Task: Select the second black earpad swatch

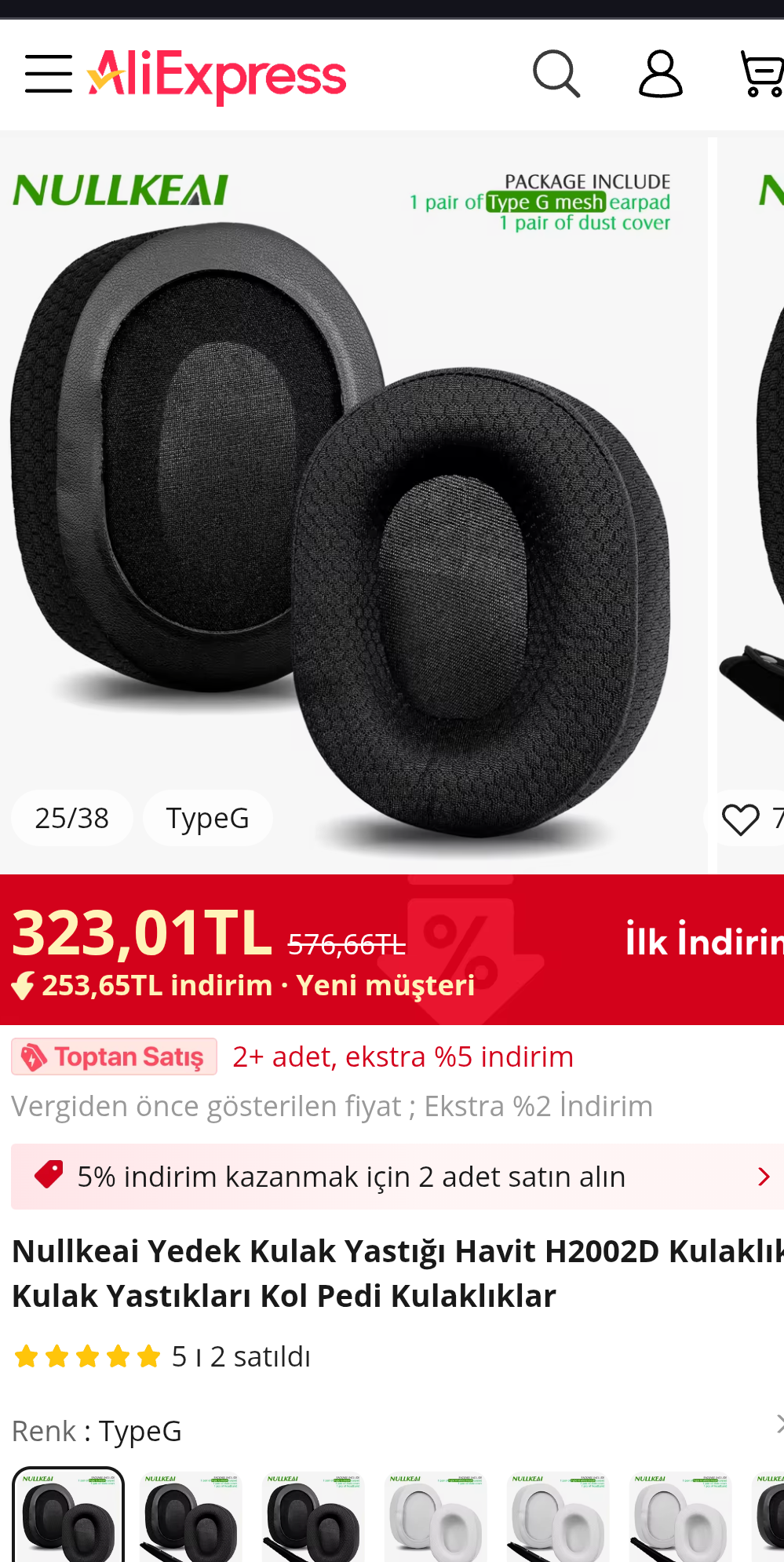Action: click(191, 1516)
